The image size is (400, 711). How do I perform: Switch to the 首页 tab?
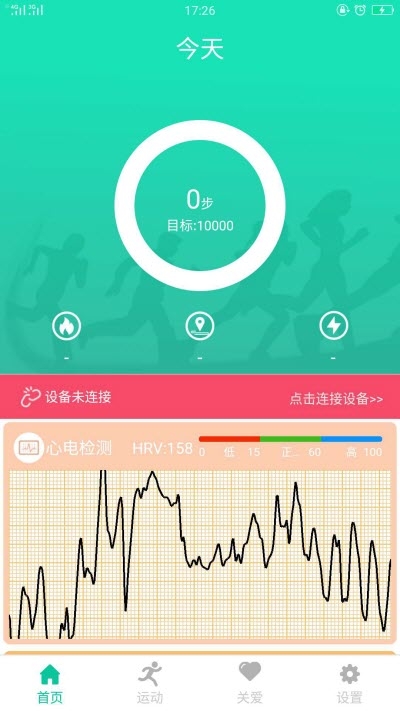[x=50, y=683]
